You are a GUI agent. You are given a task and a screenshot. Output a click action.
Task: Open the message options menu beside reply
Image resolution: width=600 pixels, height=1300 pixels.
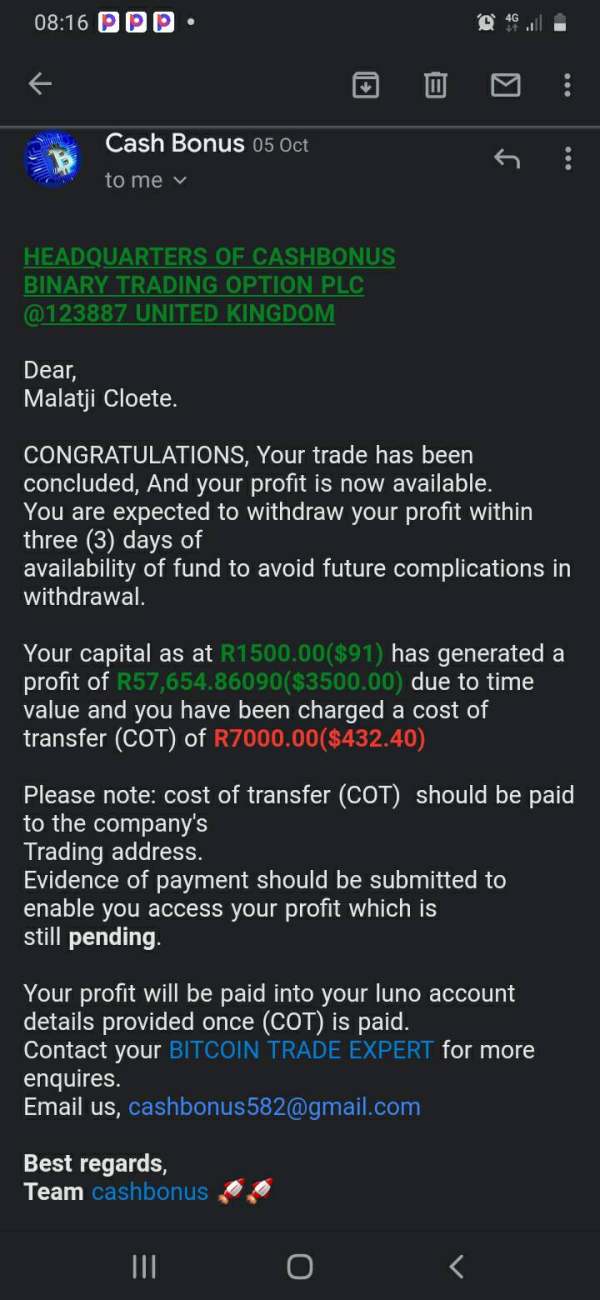pyautogui.click(x=567, y=158)
